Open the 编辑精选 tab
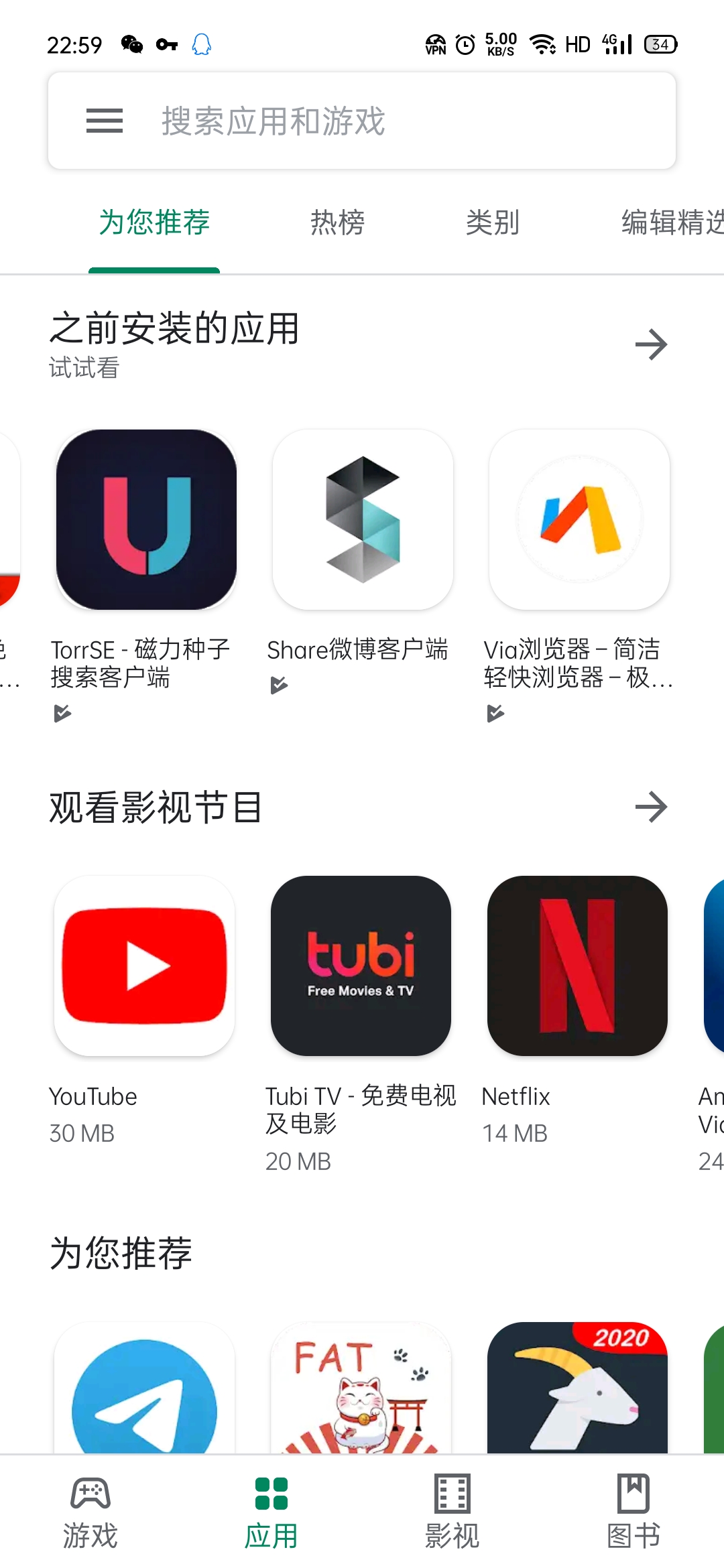Viewport: 724px width, 1568px height. [670, 222]
